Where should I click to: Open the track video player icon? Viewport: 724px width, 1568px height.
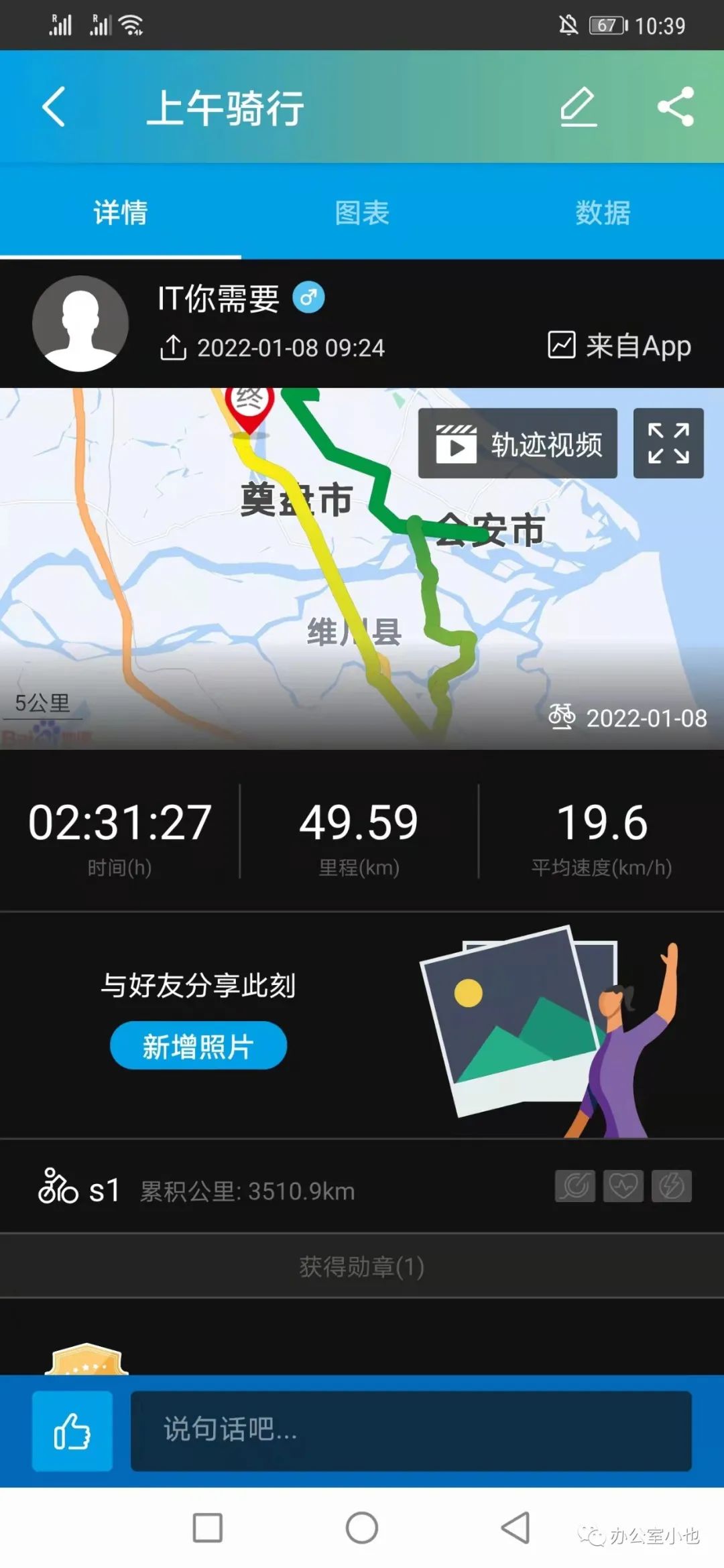coord(458,444)
